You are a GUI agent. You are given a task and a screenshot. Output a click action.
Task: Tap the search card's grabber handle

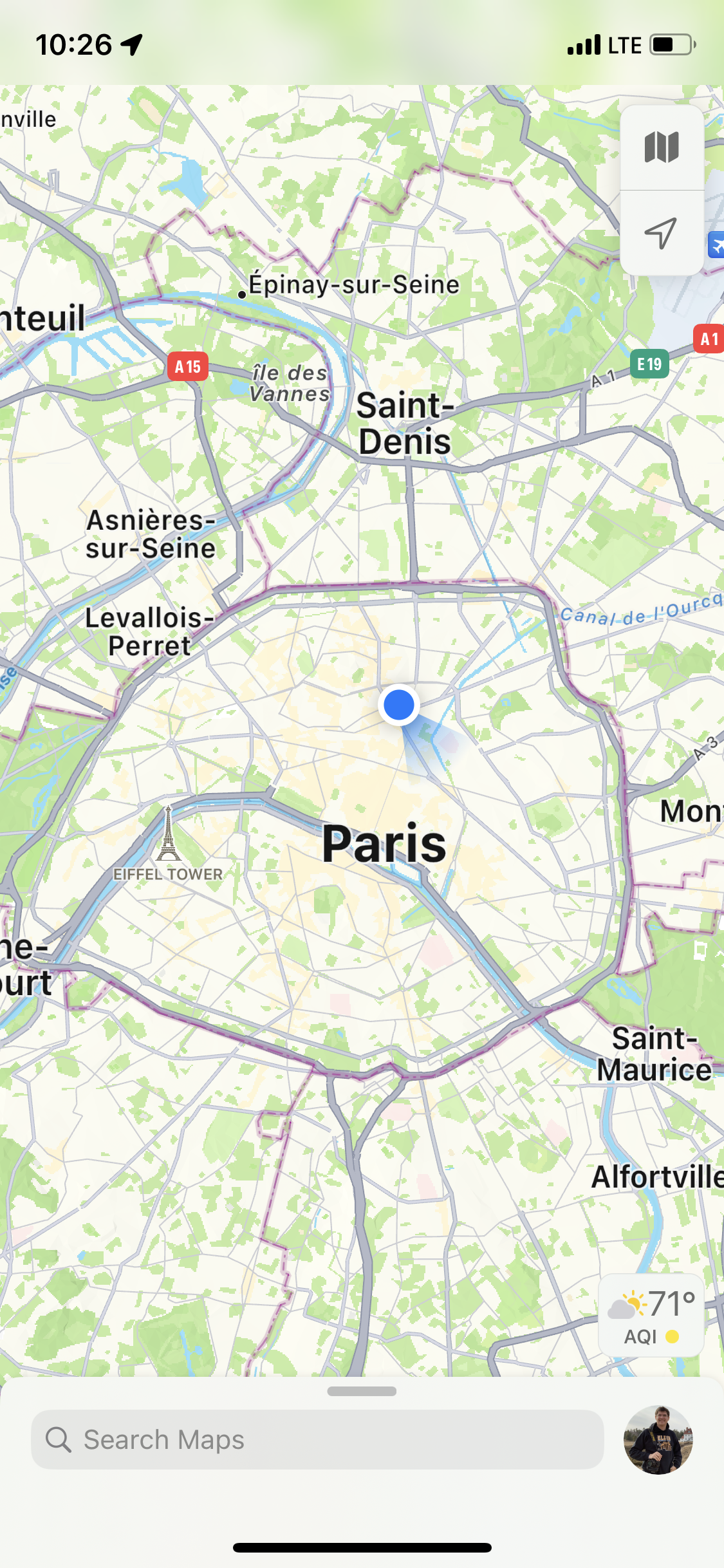click(362, 1391)
